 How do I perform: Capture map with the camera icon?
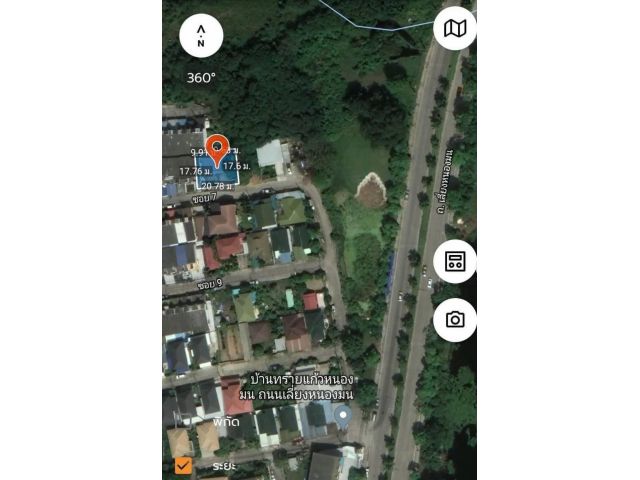pos(455,319)
